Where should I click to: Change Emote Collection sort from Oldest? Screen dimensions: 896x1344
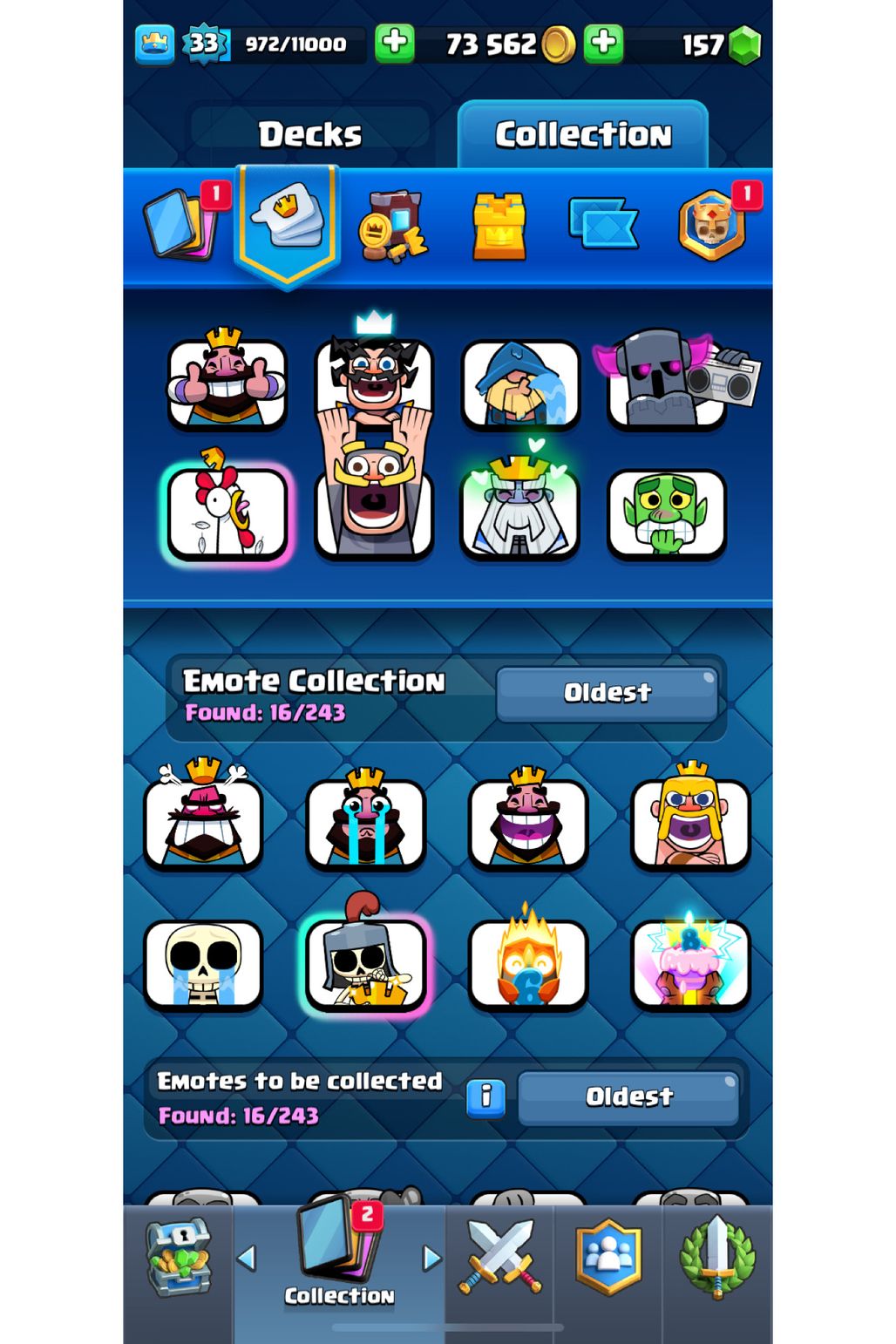coord(607,693)
